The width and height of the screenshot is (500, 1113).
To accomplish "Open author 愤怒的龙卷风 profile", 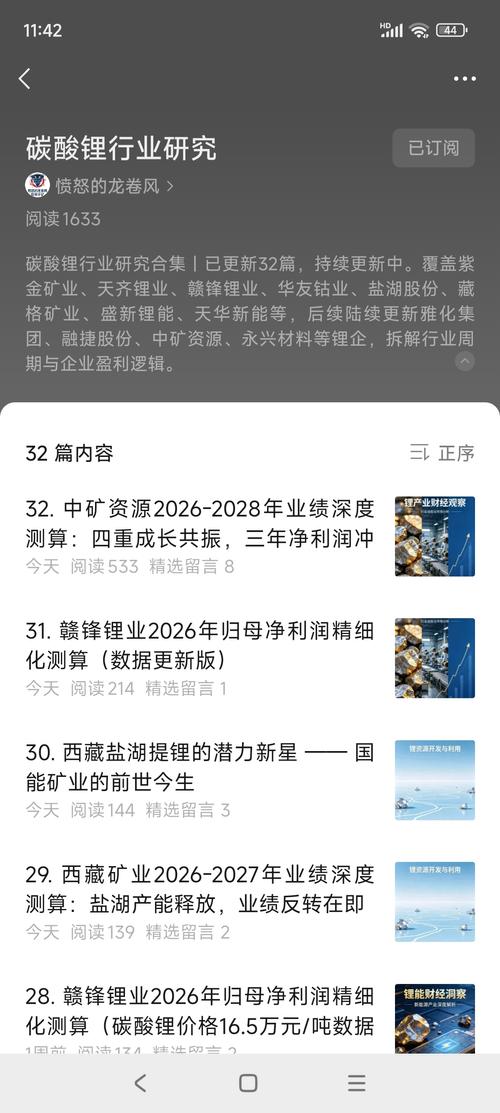I will pos(99,186).
